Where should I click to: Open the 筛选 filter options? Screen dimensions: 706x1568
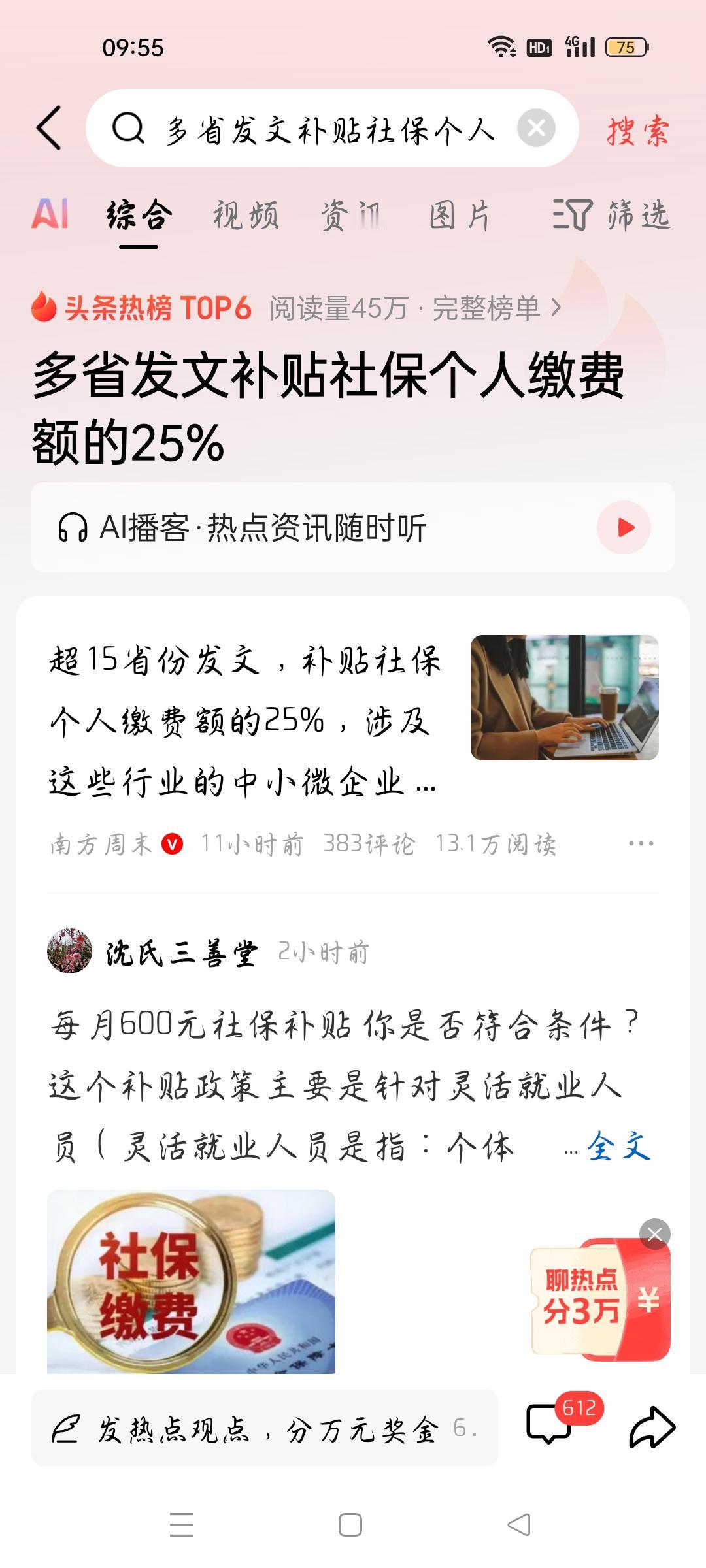click(611, 216)
